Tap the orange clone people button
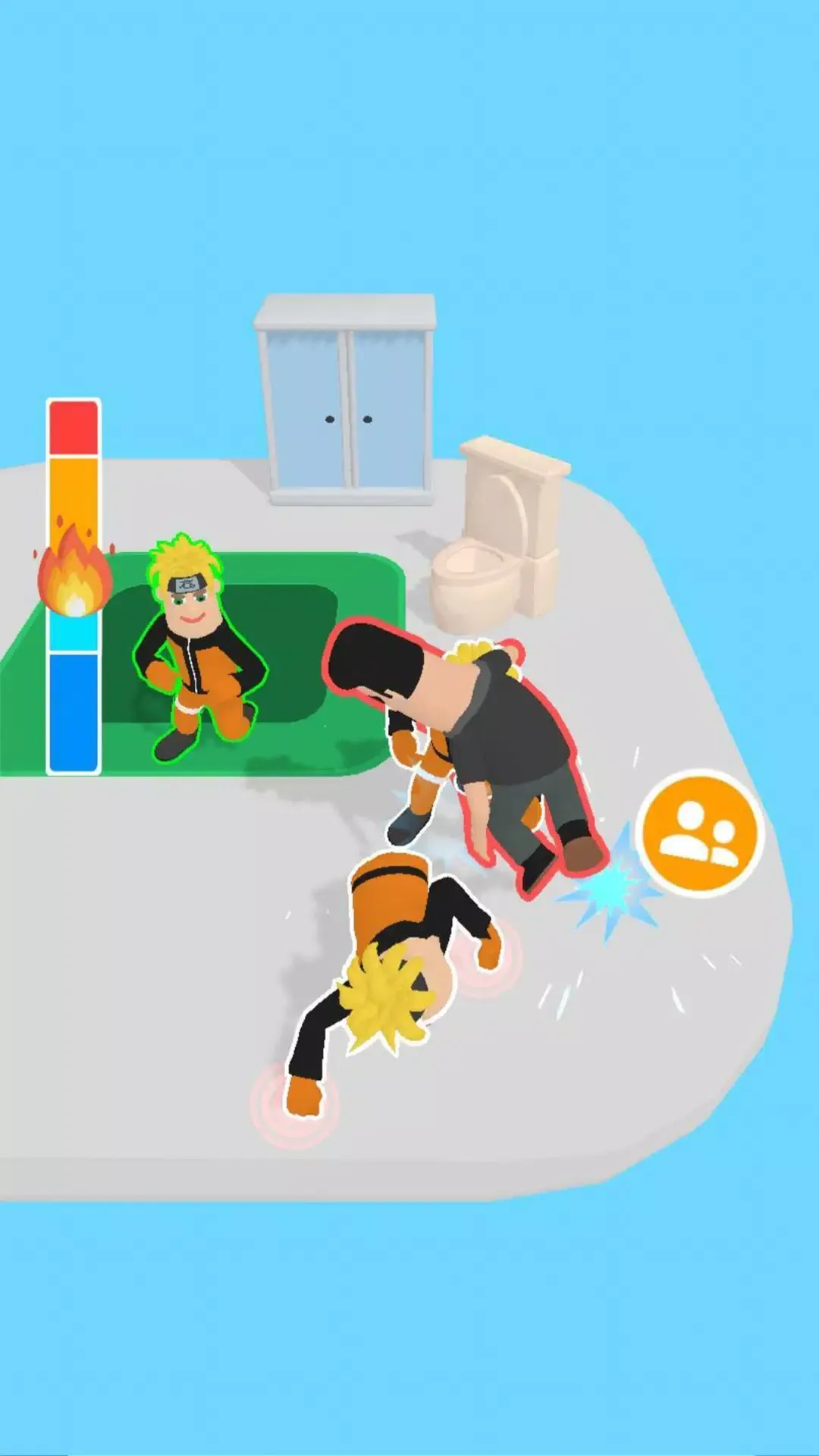 click(x=699, y=833)
